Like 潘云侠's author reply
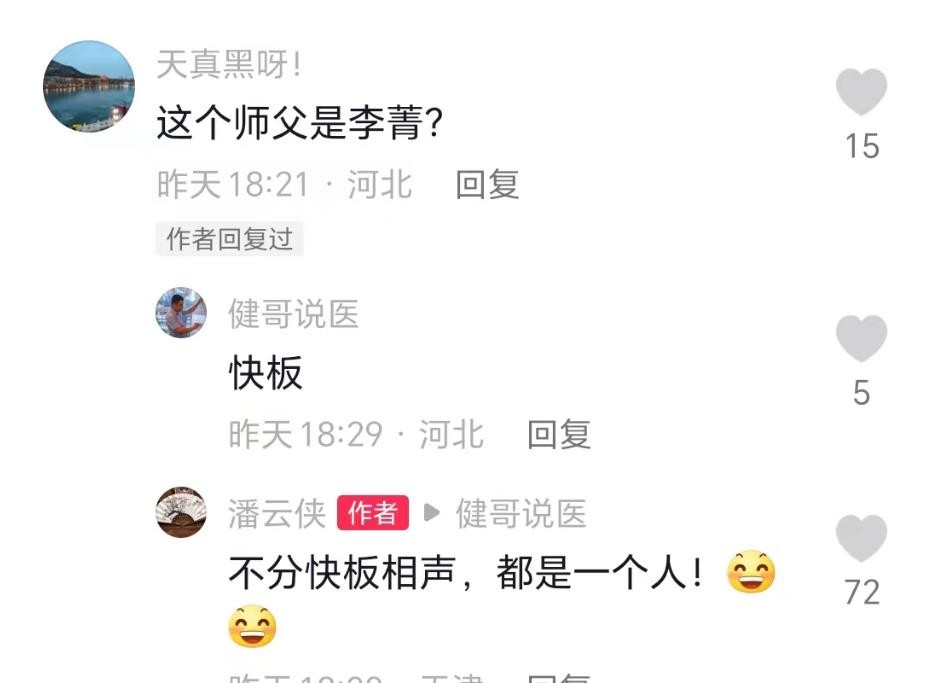Viewport: 941px width, 683px height. point(861,540)
